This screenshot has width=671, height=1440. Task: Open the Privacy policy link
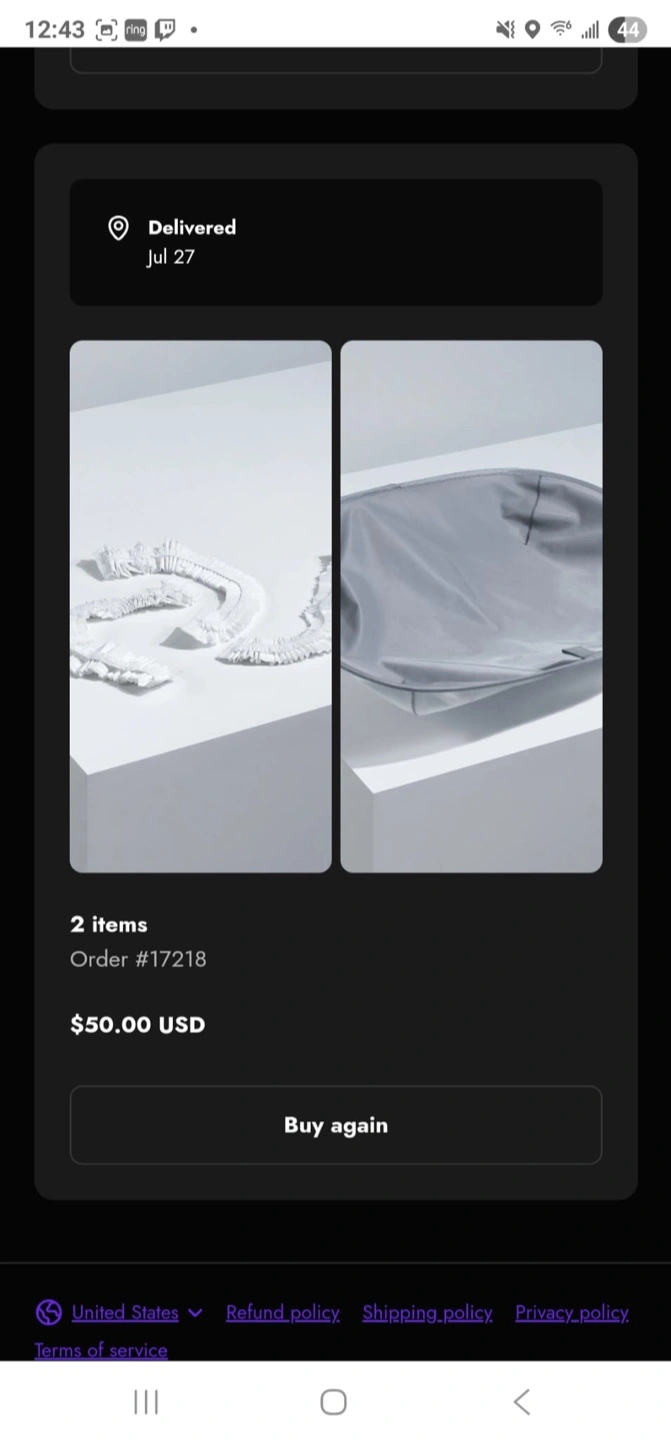(572, 1312)
